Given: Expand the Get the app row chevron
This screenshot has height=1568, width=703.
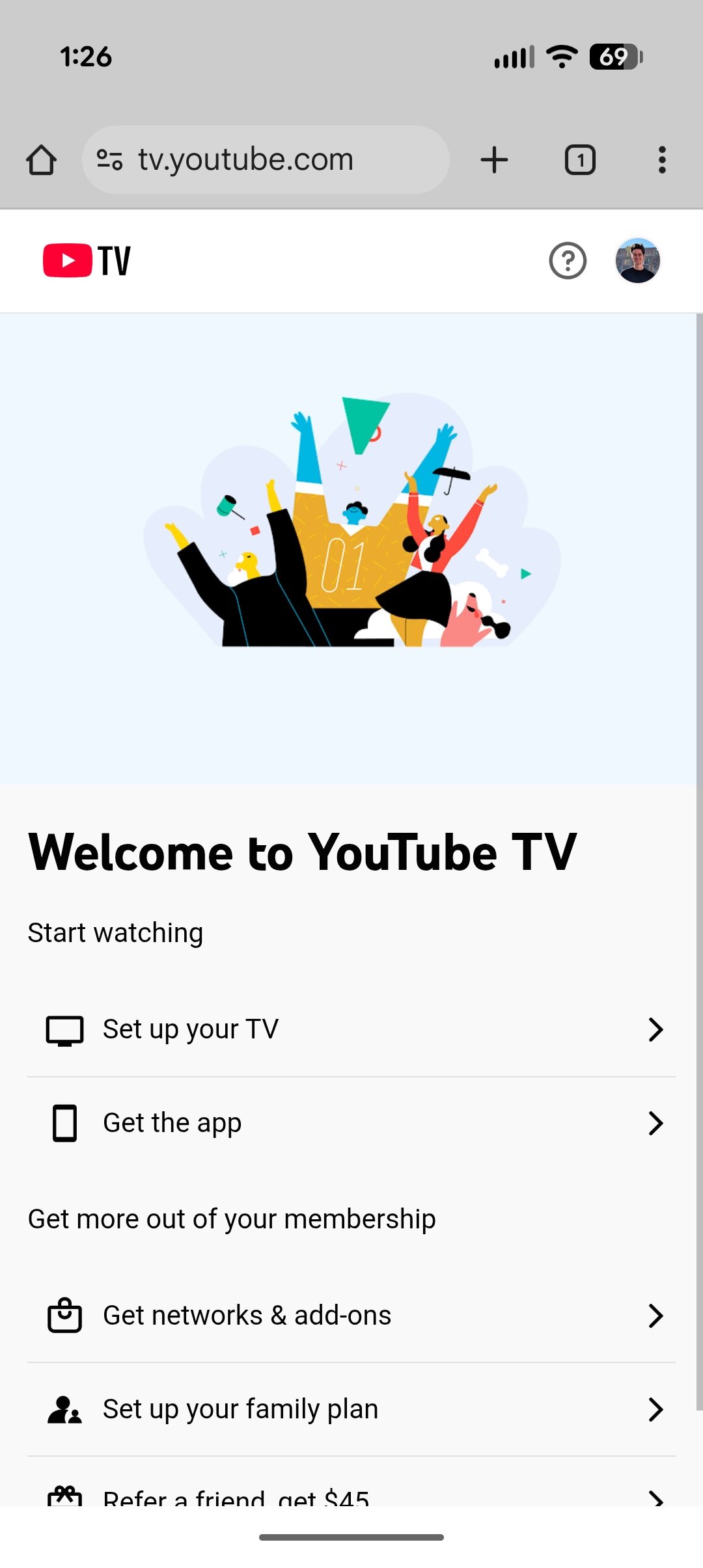Looking at the screenshot, I should [x=655, y=1122].
